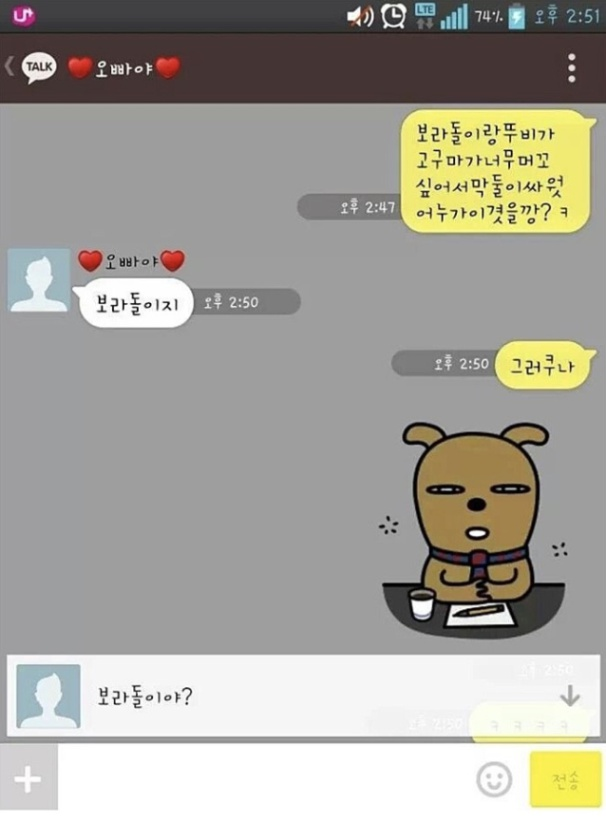
Task: Open 오빠야's profile picture
Action: 39,280
